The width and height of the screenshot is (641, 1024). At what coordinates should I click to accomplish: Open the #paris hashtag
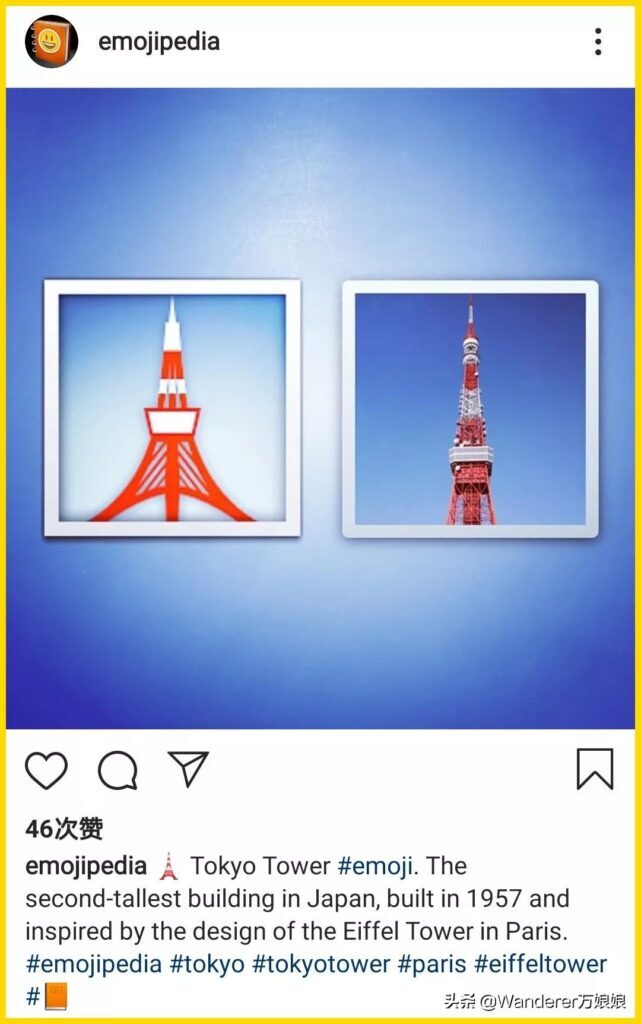click(x=431, y=964)
